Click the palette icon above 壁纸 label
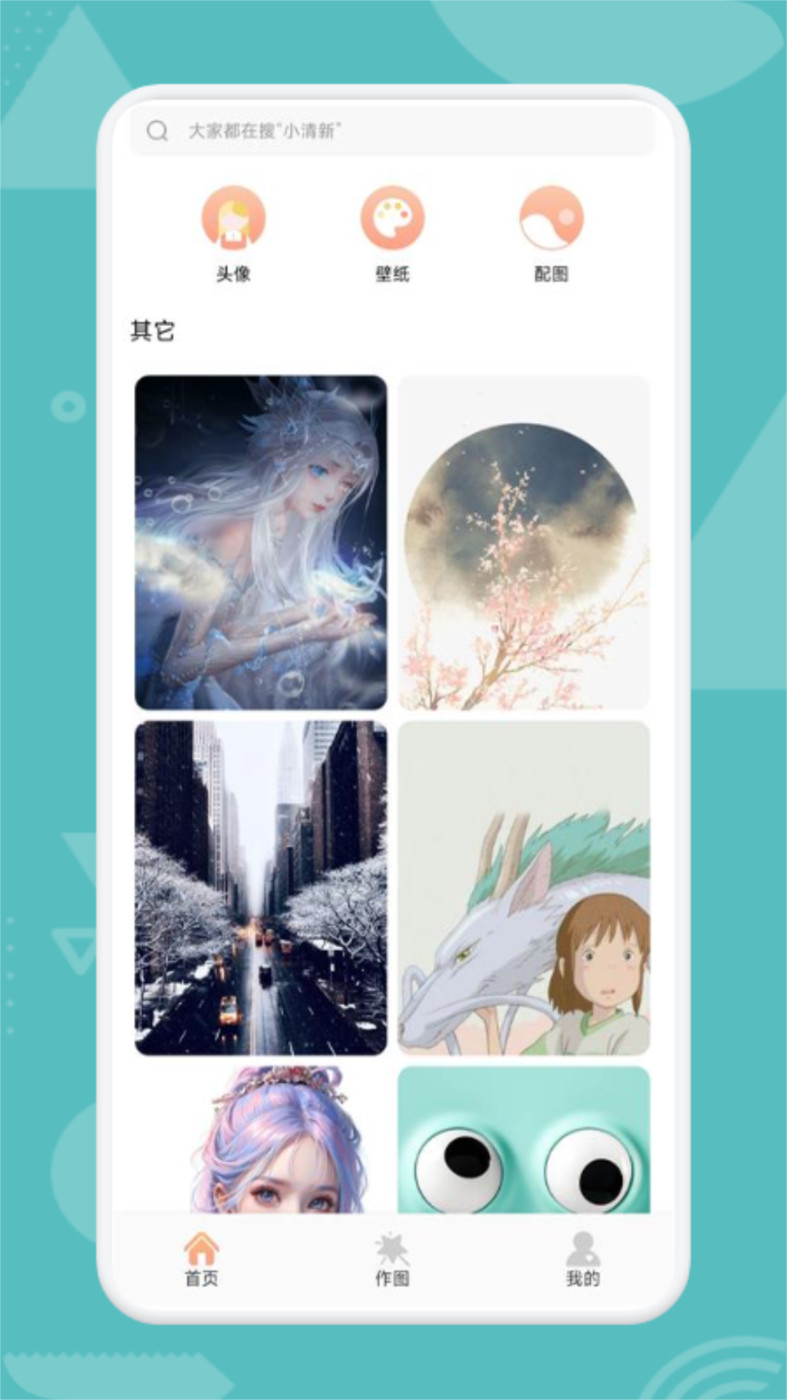The height and width of the screenshot is (1400, 787). tap(390, 219)
